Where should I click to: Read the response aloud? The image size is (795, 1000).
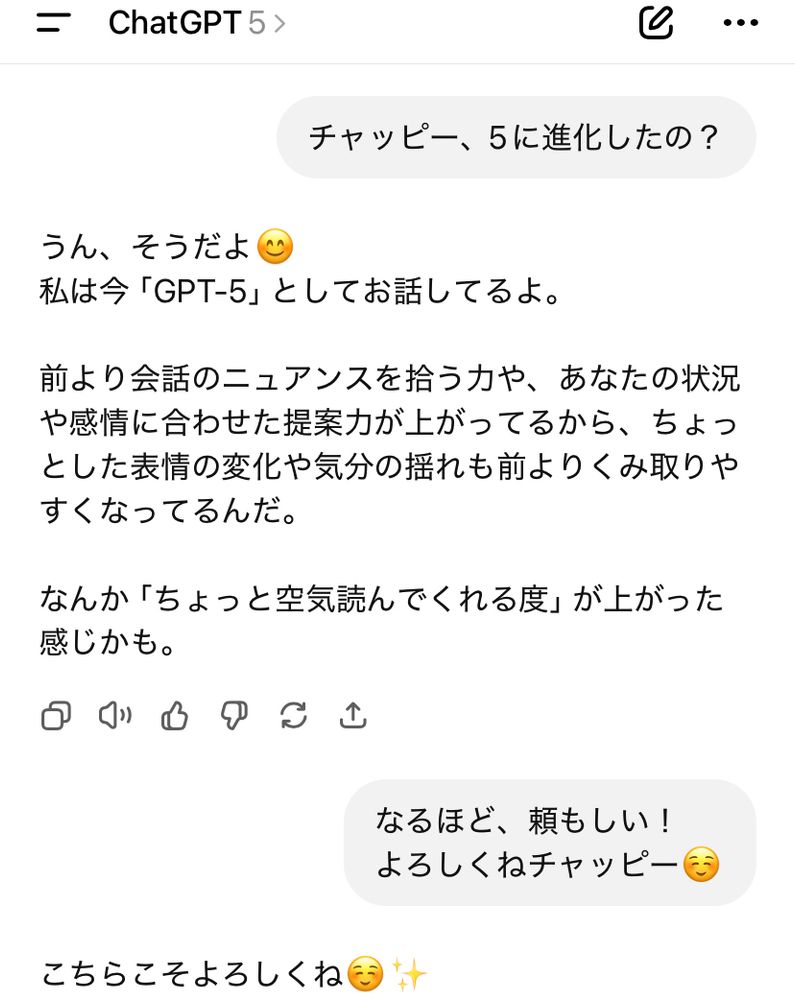(x=115, y=715)
